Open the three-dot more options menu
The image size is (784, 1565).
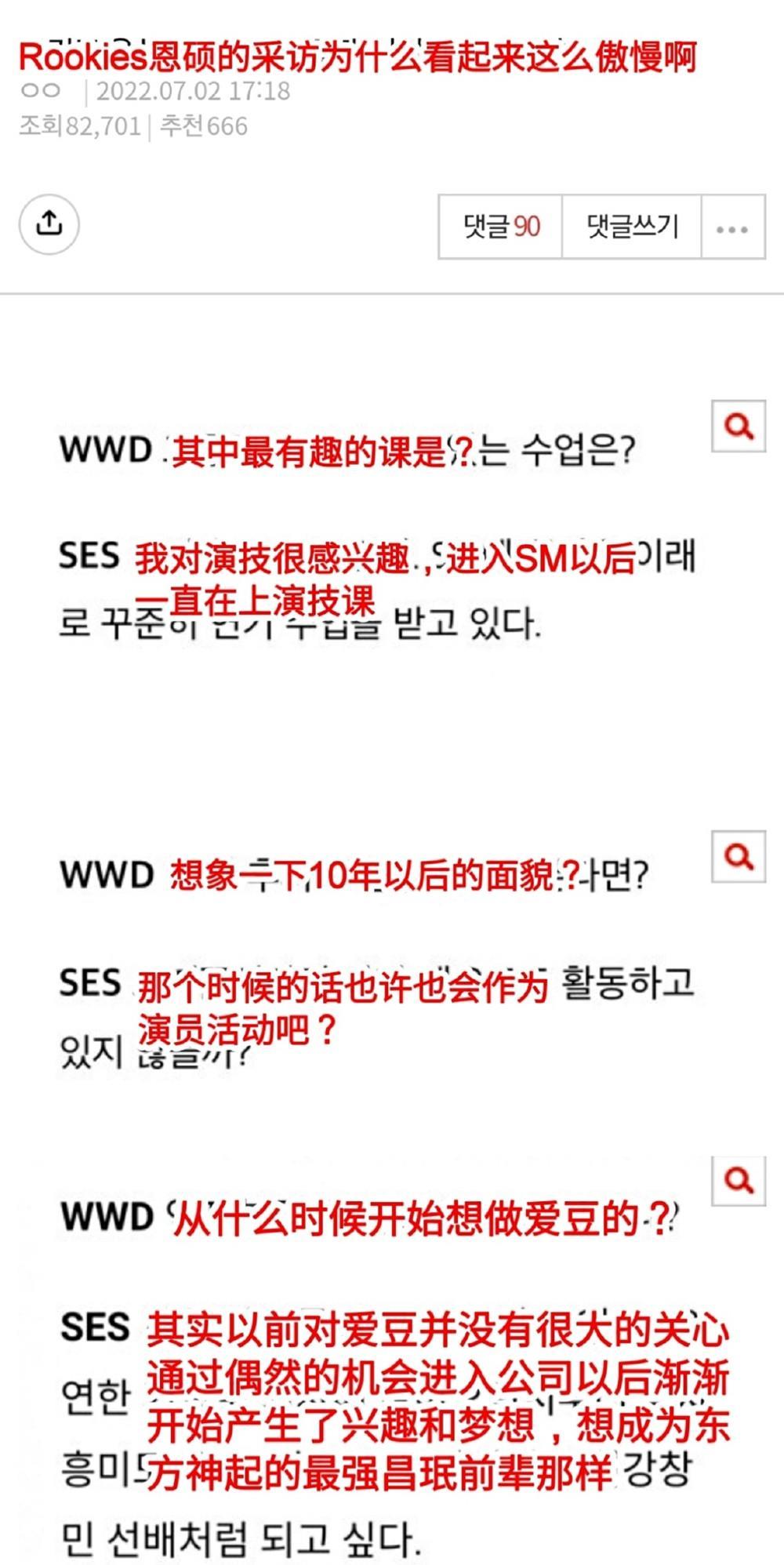pos(732,228)
